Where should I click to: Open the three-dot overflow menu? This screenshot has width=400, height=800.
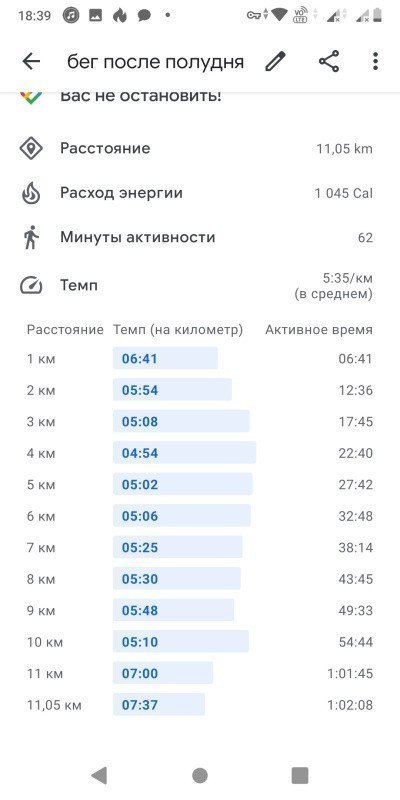(376, 62)
